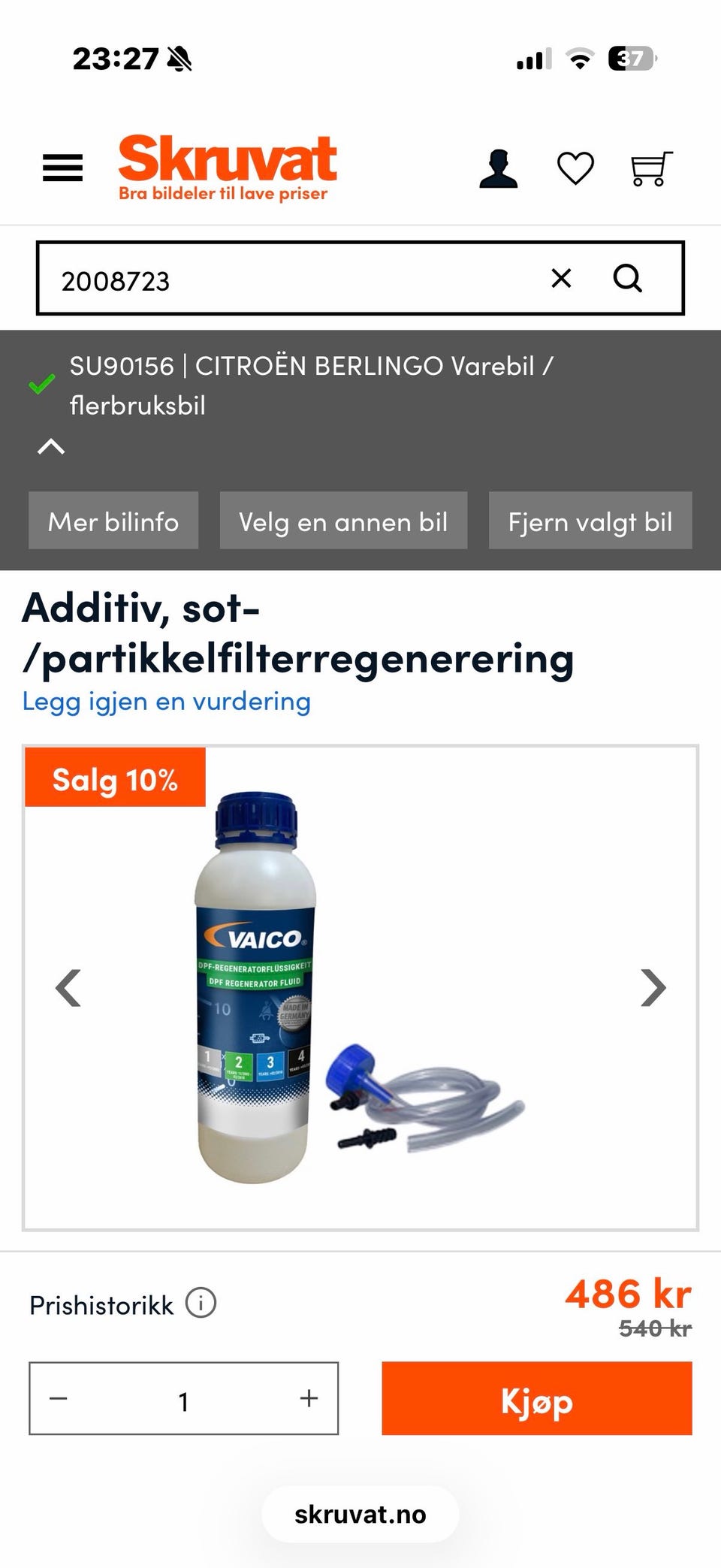Increase quantity with the plus control
Screen dimensions: 721x1568
click(x=308, y=1399)
